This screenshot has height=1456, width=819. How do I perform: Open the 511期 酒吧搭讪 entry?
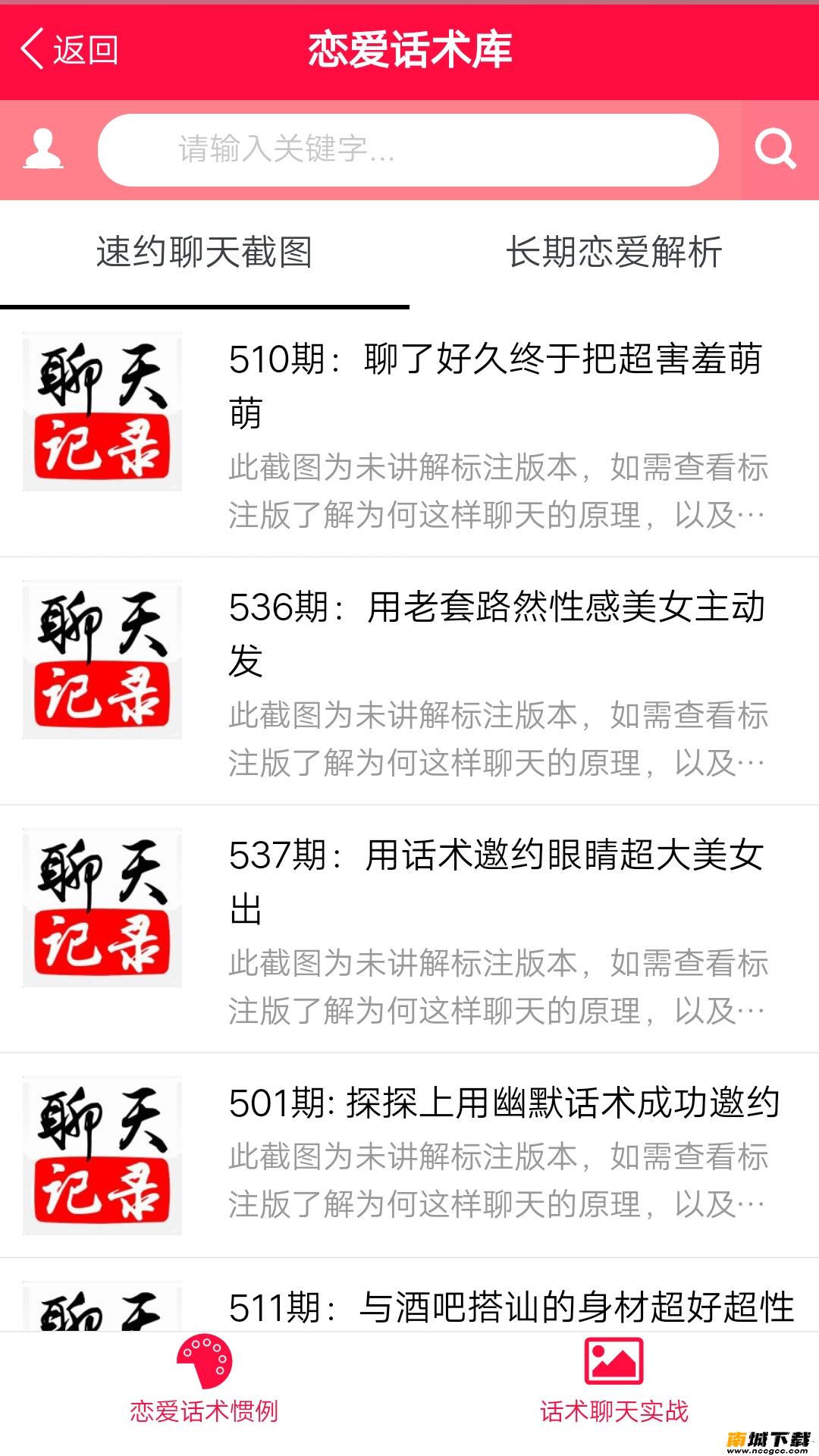coord(511,1307)
